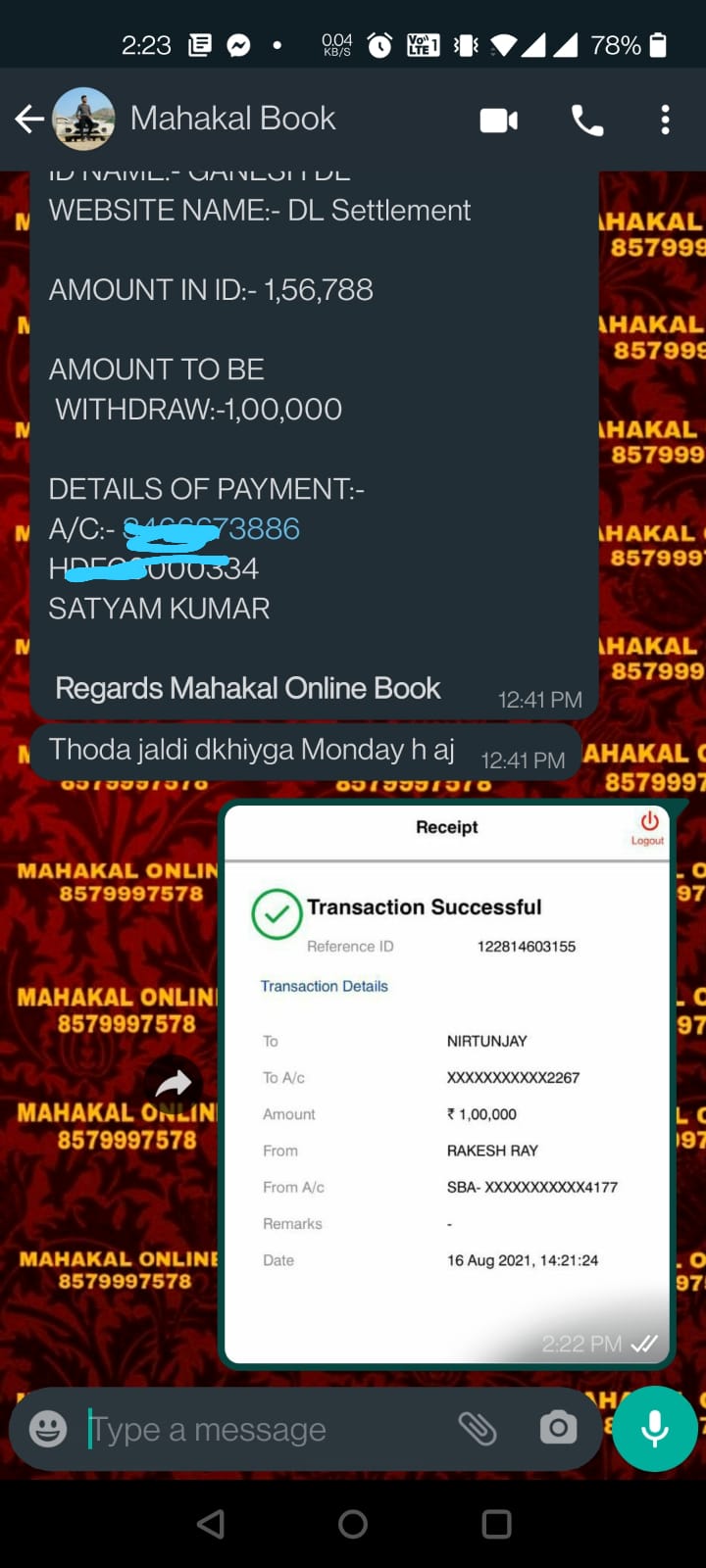Open Mahakal Book contact profile
This screenshot has width=706, height=1568.
232,120
